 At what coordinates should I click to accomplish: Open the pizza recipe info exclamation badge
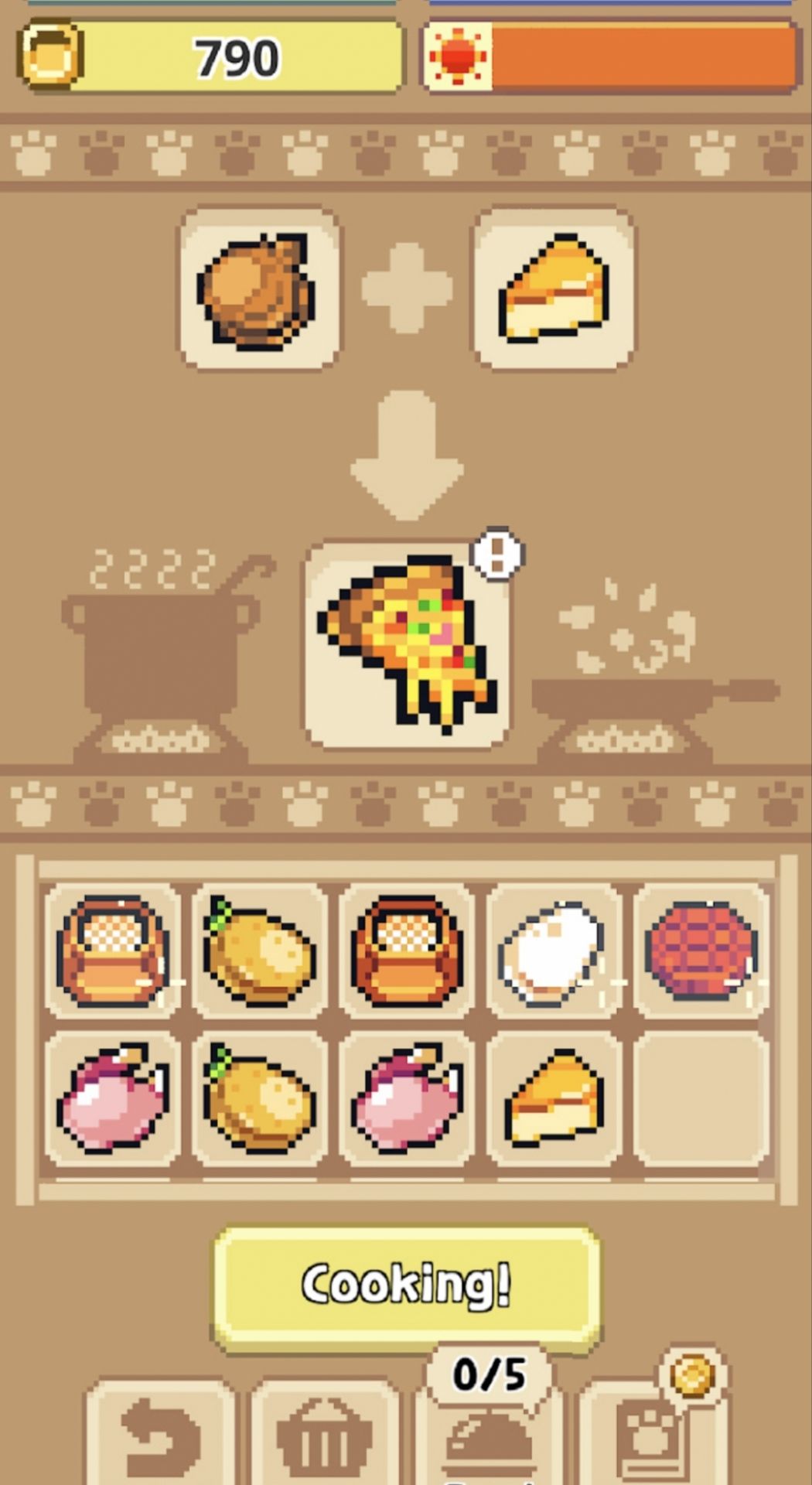coord(497,554)
